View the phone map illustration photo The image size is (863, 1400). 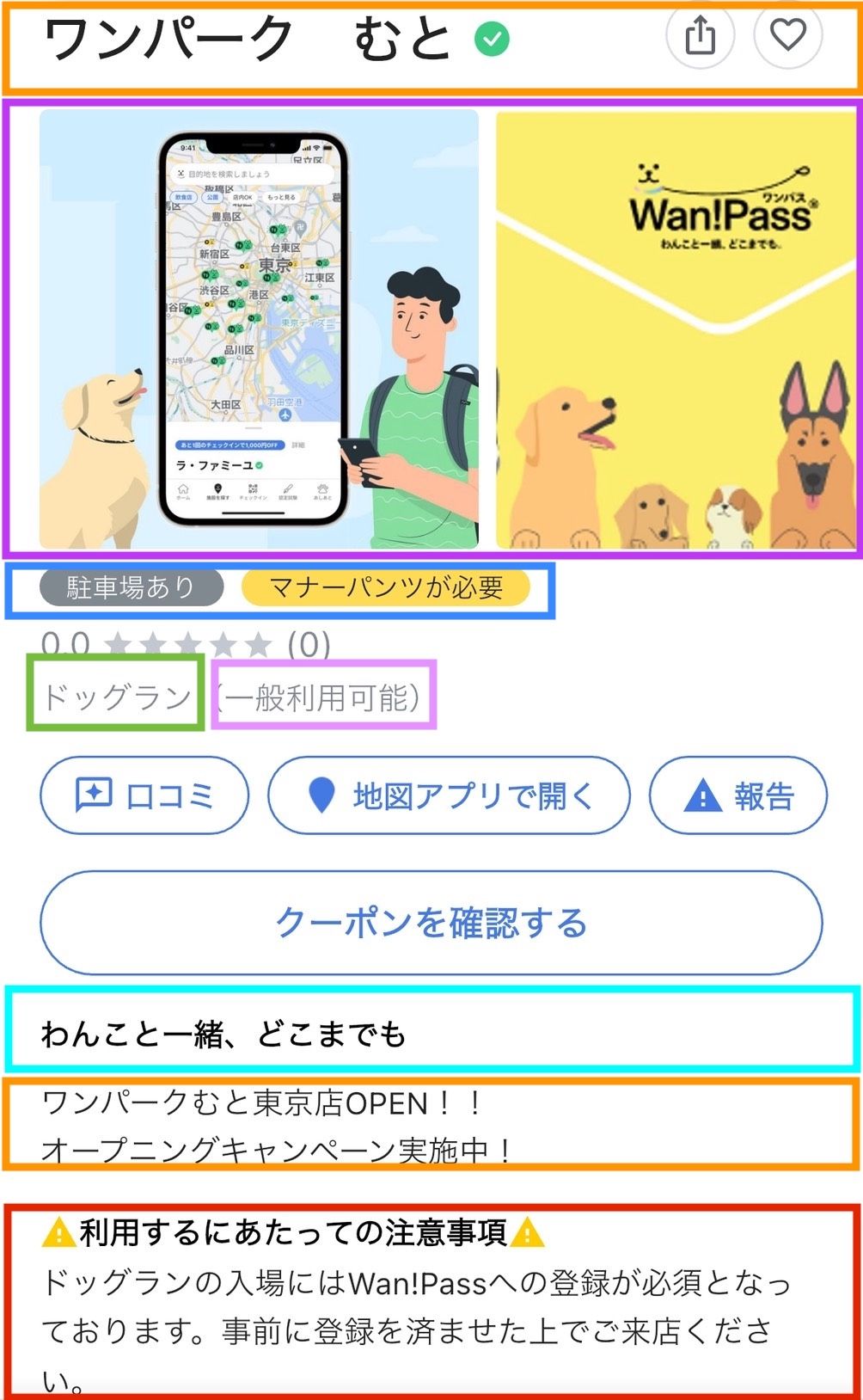(x=259, y=329)
